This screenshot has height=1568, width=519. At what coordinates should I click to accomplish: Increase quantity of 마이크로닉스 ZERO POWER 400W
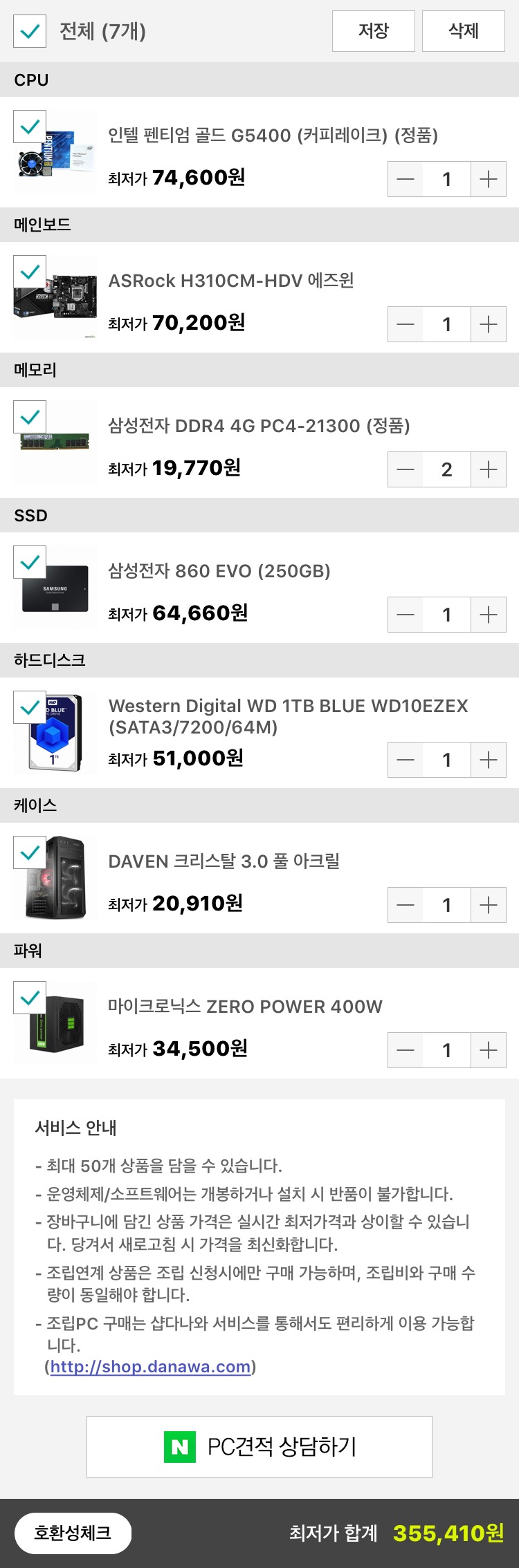488,1051
